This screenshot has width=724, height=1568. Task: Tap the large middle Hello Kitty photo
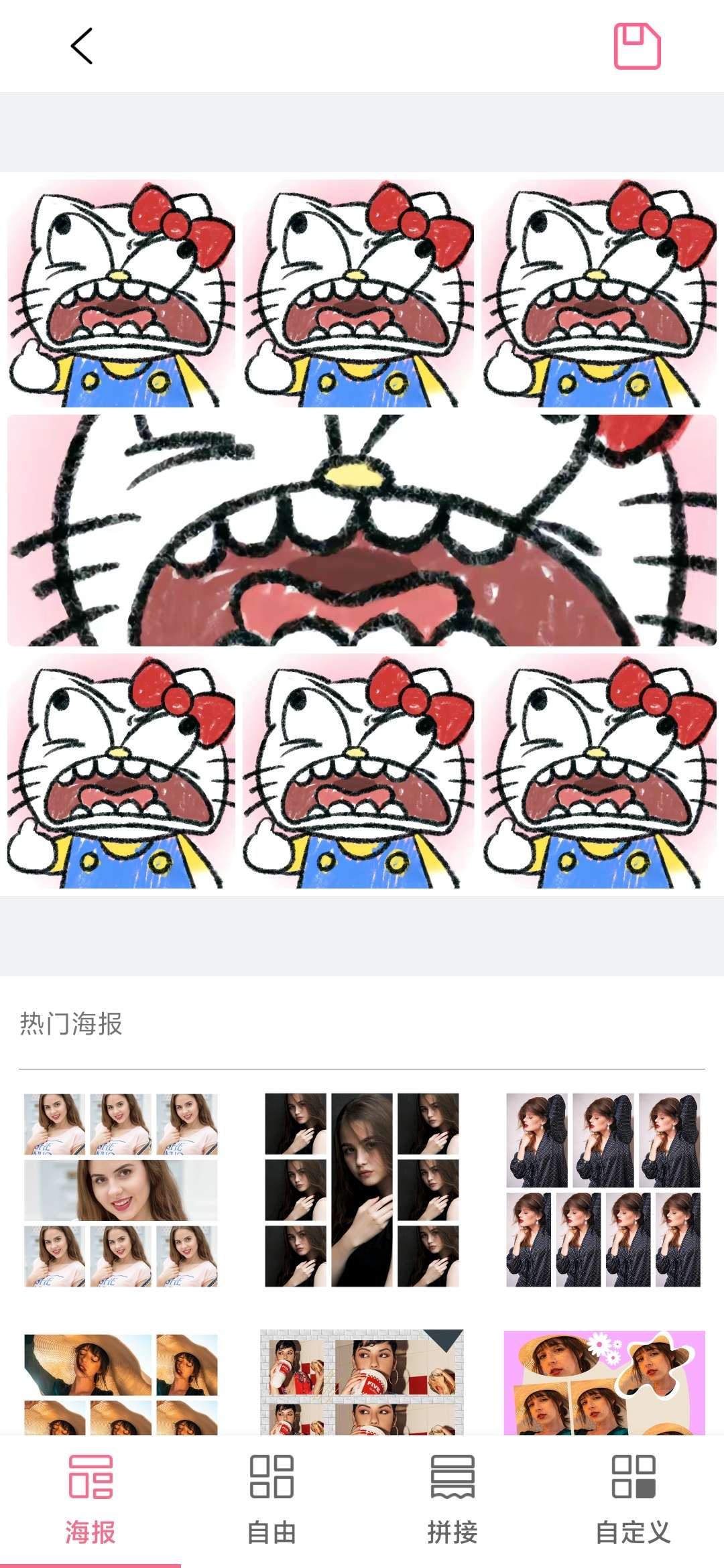pyautogui.click(x=362, y=530)
